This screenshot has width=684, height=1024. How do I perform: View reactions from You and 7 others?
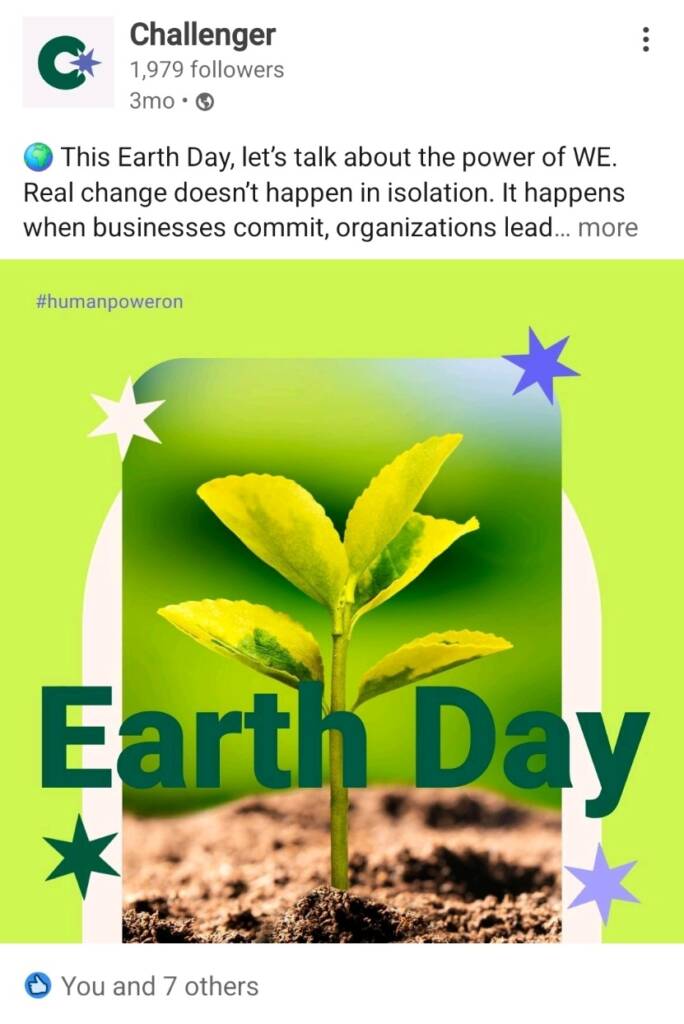pos(159,986)
